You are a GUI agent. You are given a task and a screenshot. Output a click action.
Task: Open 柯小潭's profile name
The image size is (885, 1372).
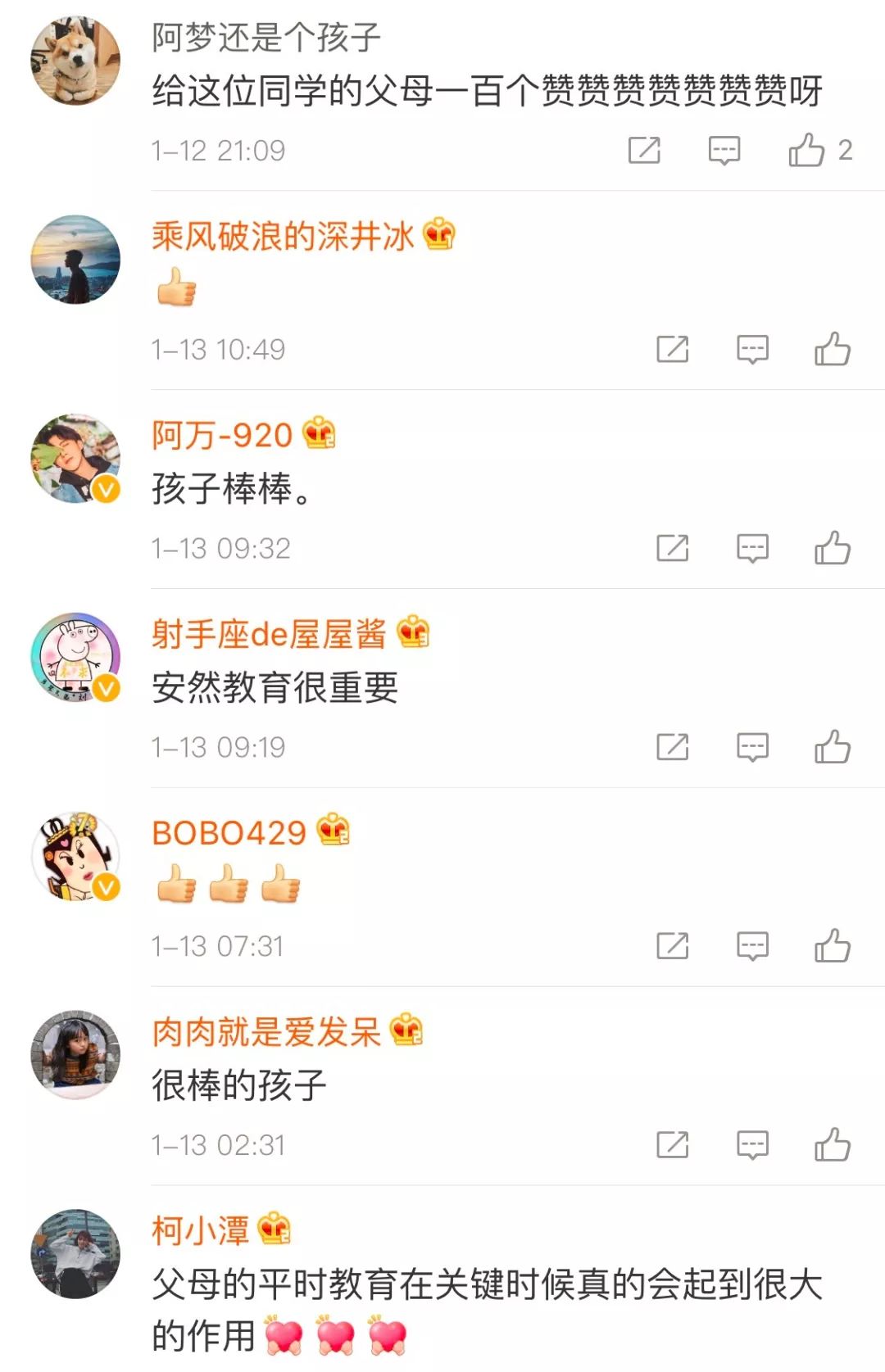(201, 1230)
